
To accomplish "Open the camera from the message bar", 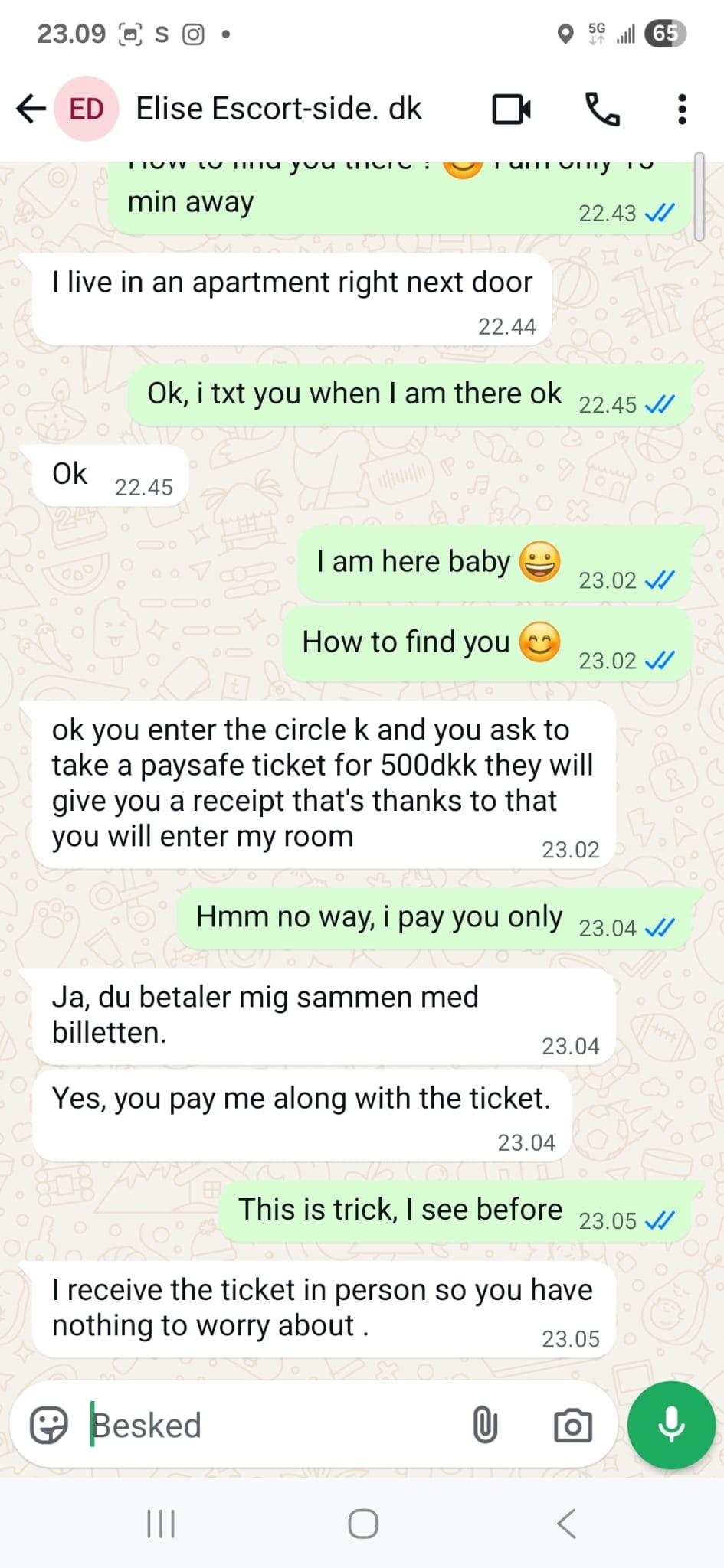I will [573, 1425].
